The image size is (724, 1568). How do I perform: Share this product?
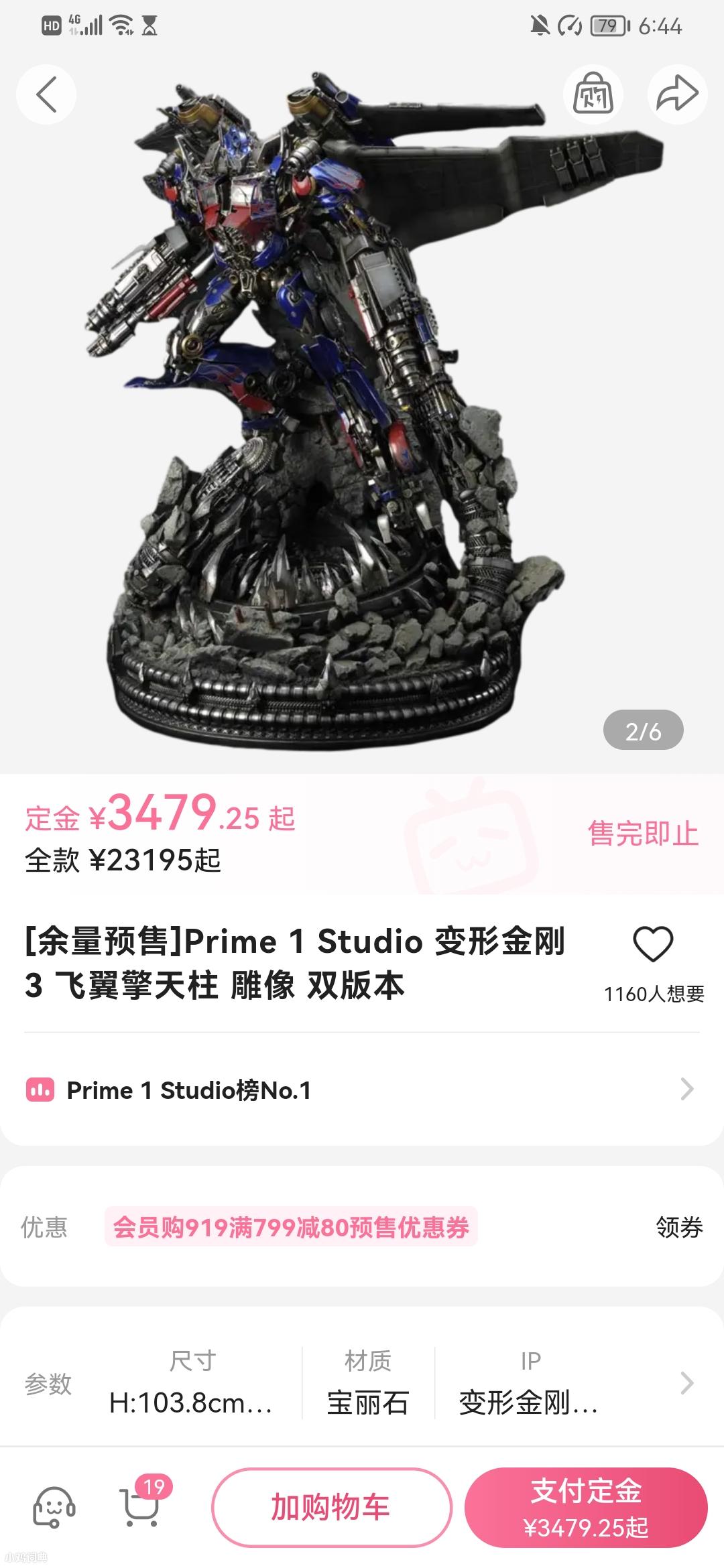coord(677,94)
